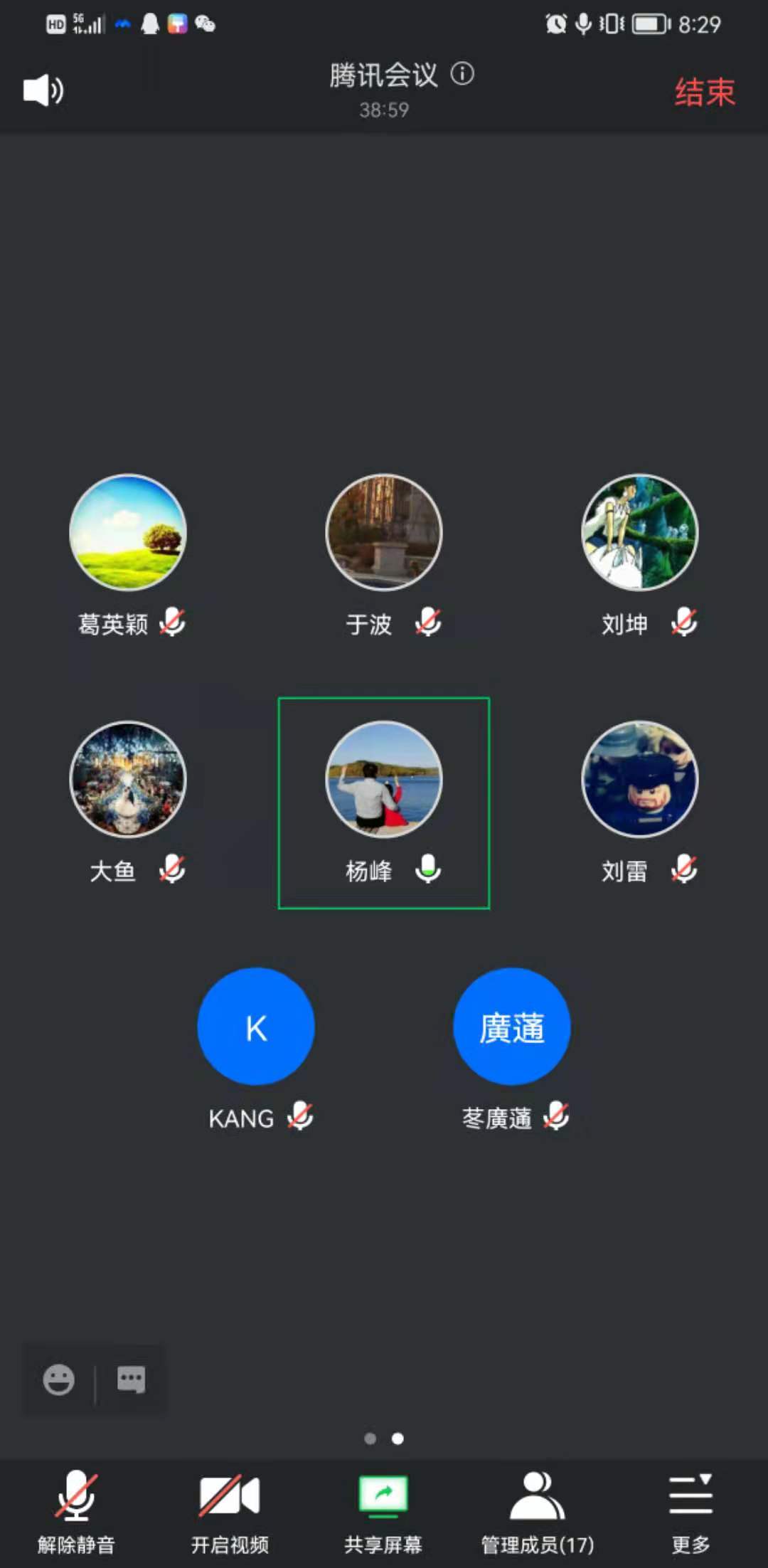Select speaking participant 杨峰's tile
This screenshot has width=768, height=1568.
coord(384,802)
